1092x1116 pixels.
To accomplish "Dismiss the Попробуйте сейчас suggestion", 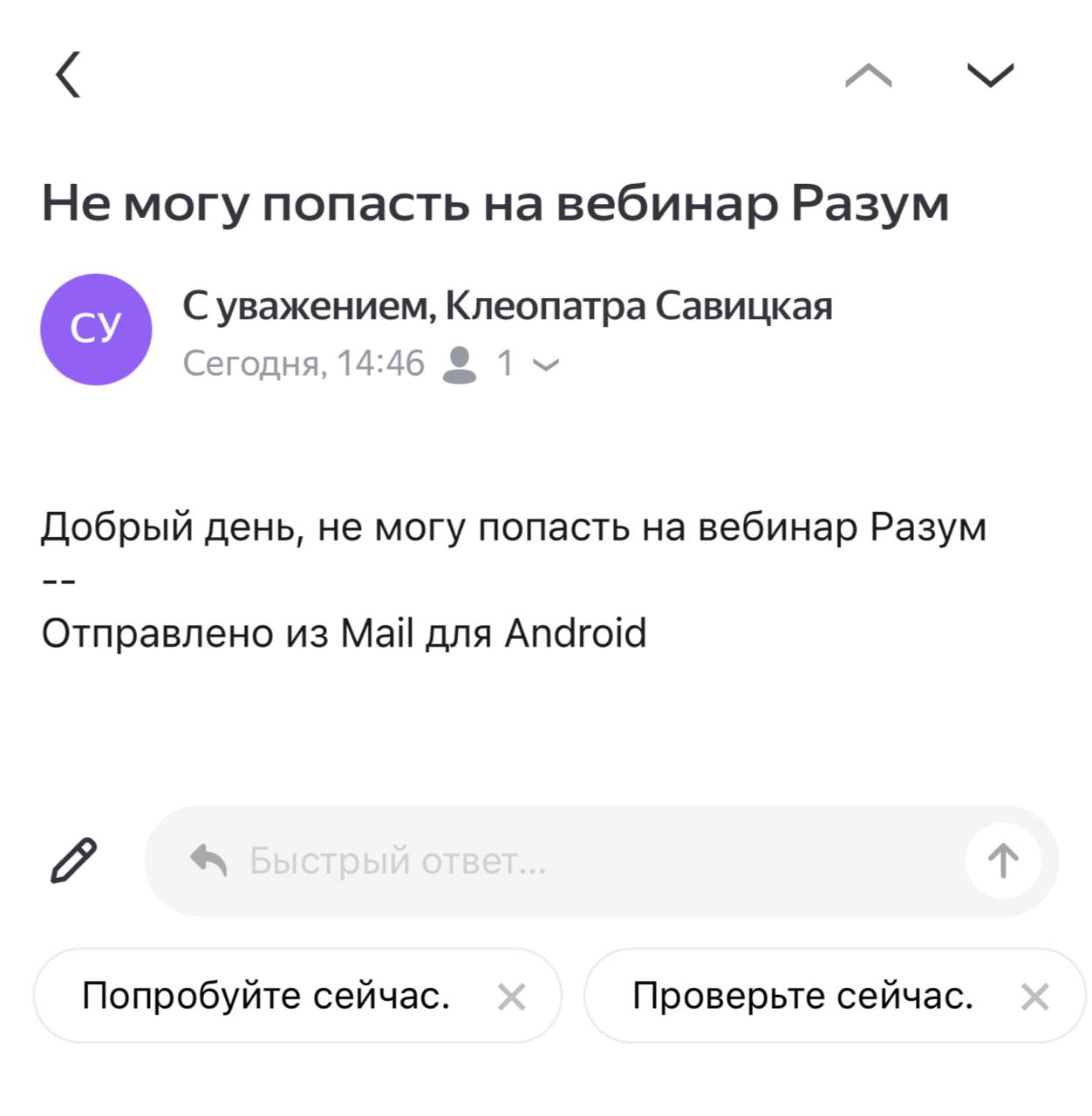I will (512, 997).
